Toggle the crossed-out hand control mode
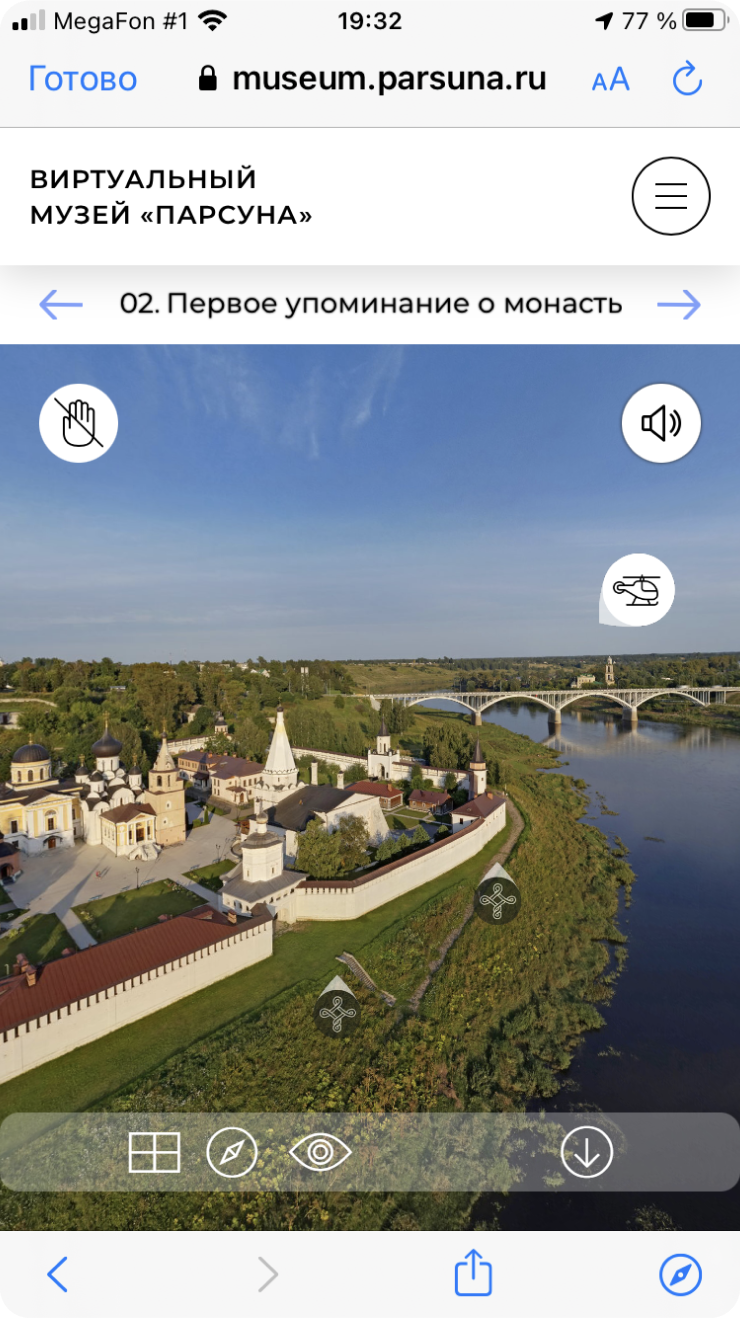The width and height of the screenshot is (740, 1318). point(78,423)
